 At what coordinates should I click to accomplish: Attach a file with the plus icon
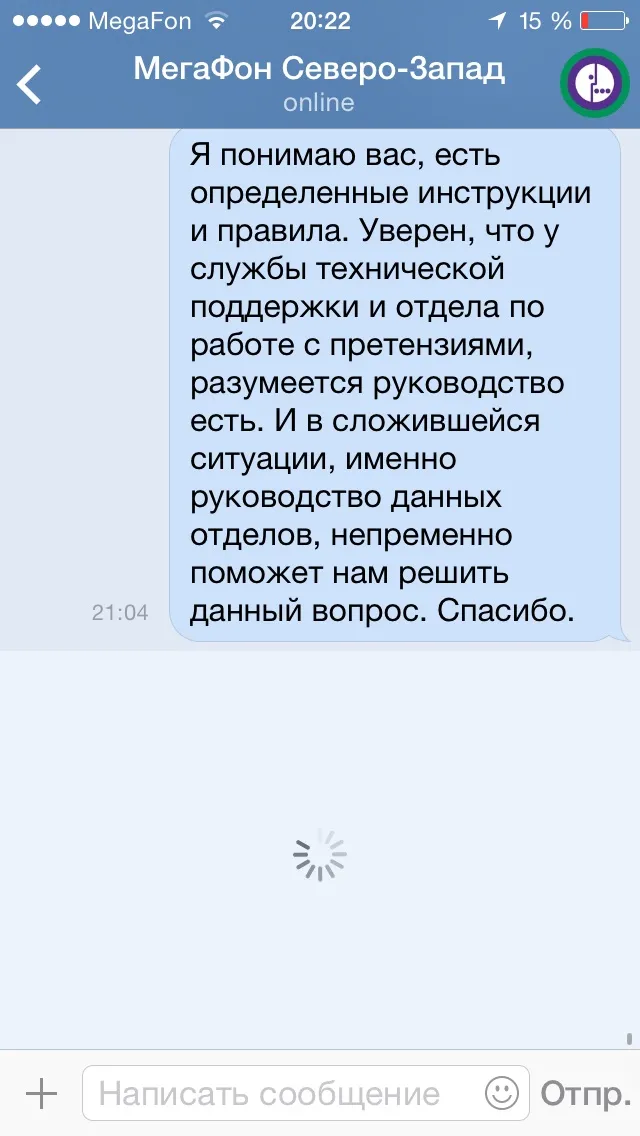[41, 1093]
